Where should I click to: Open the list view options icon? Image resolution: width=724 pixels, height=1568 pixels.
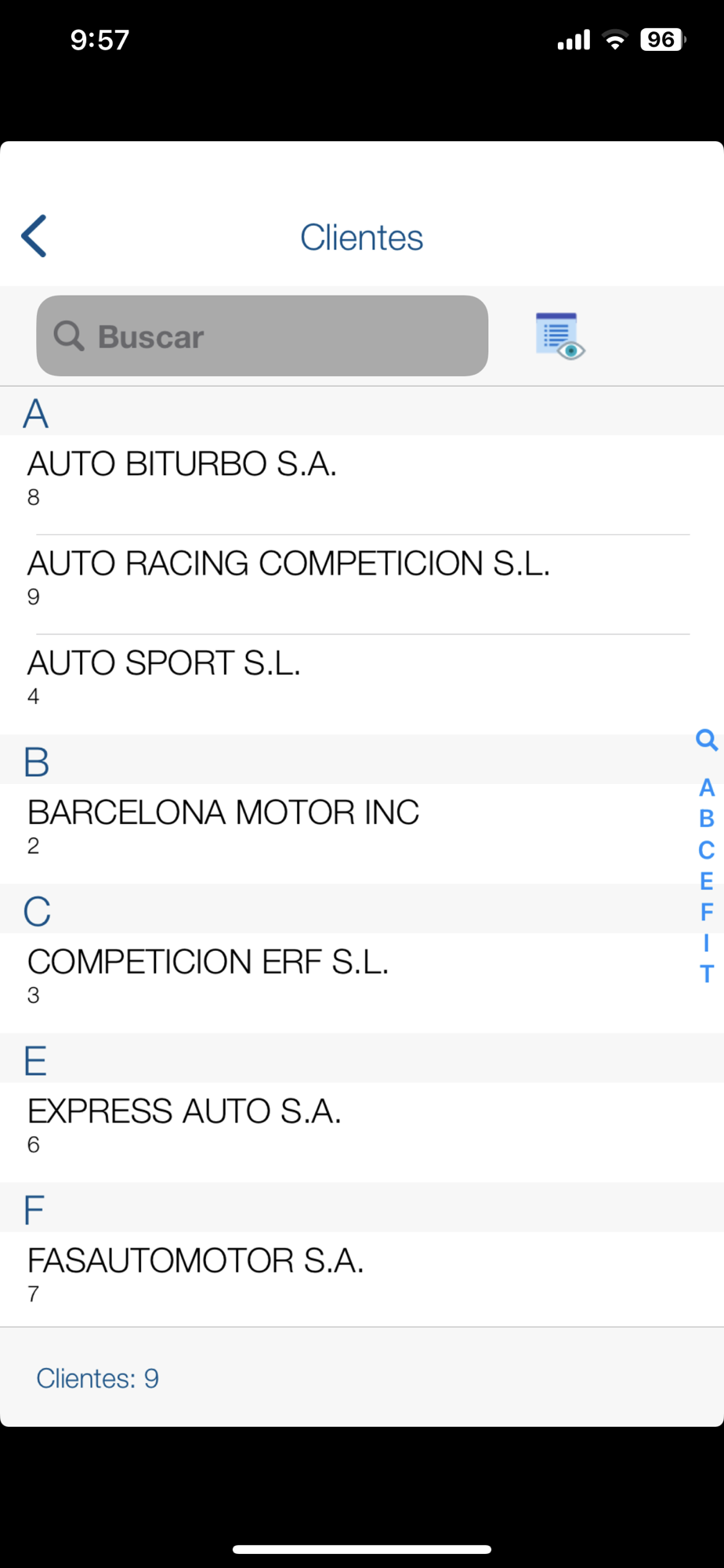560,336
